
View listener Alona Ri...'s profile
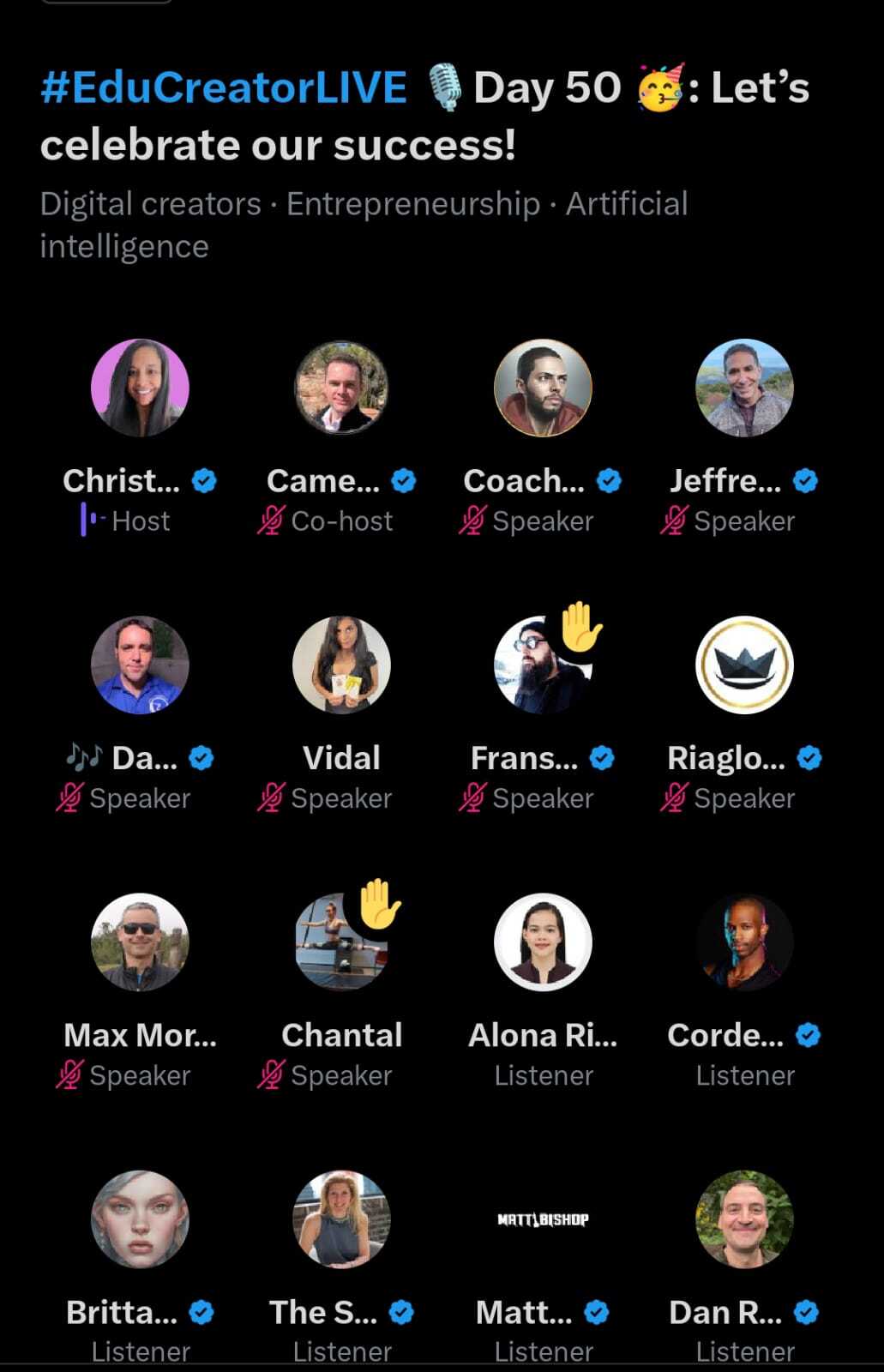click(543, 942)
